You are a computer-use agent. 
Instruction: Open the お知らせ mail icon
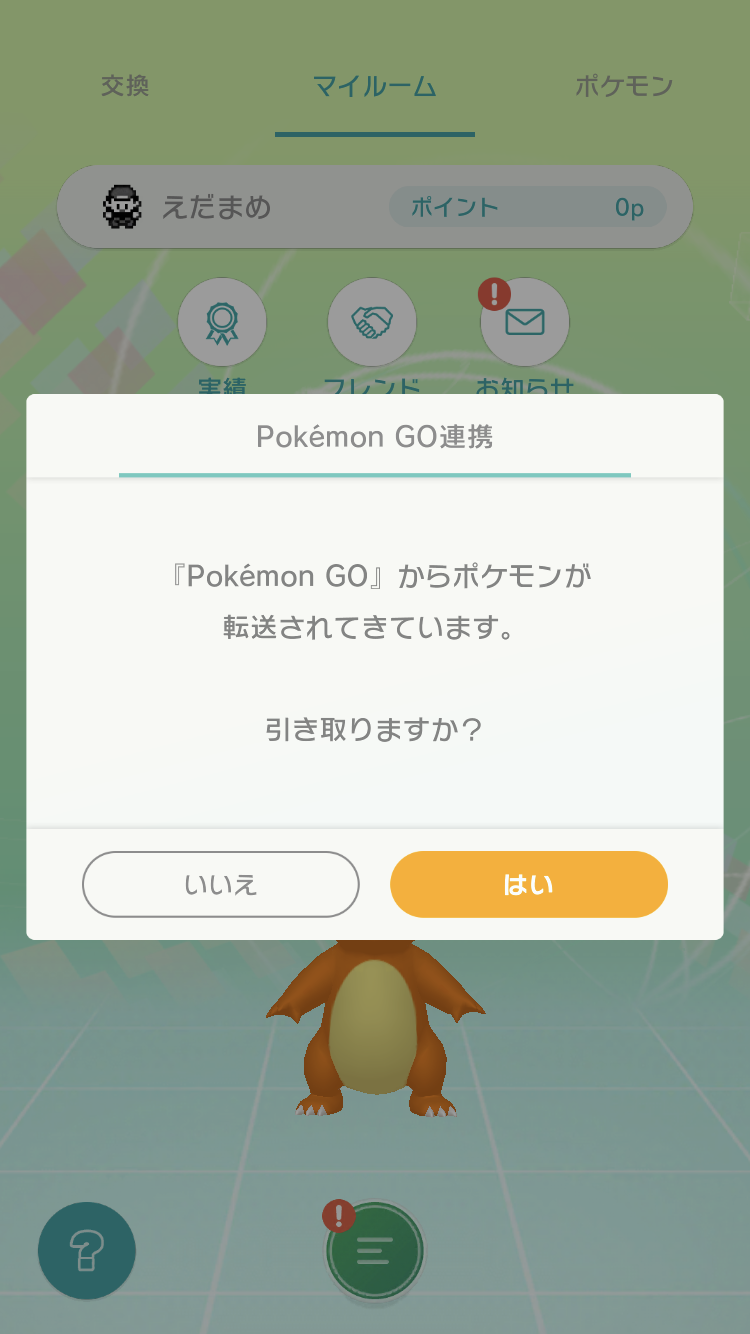(525, 322)
